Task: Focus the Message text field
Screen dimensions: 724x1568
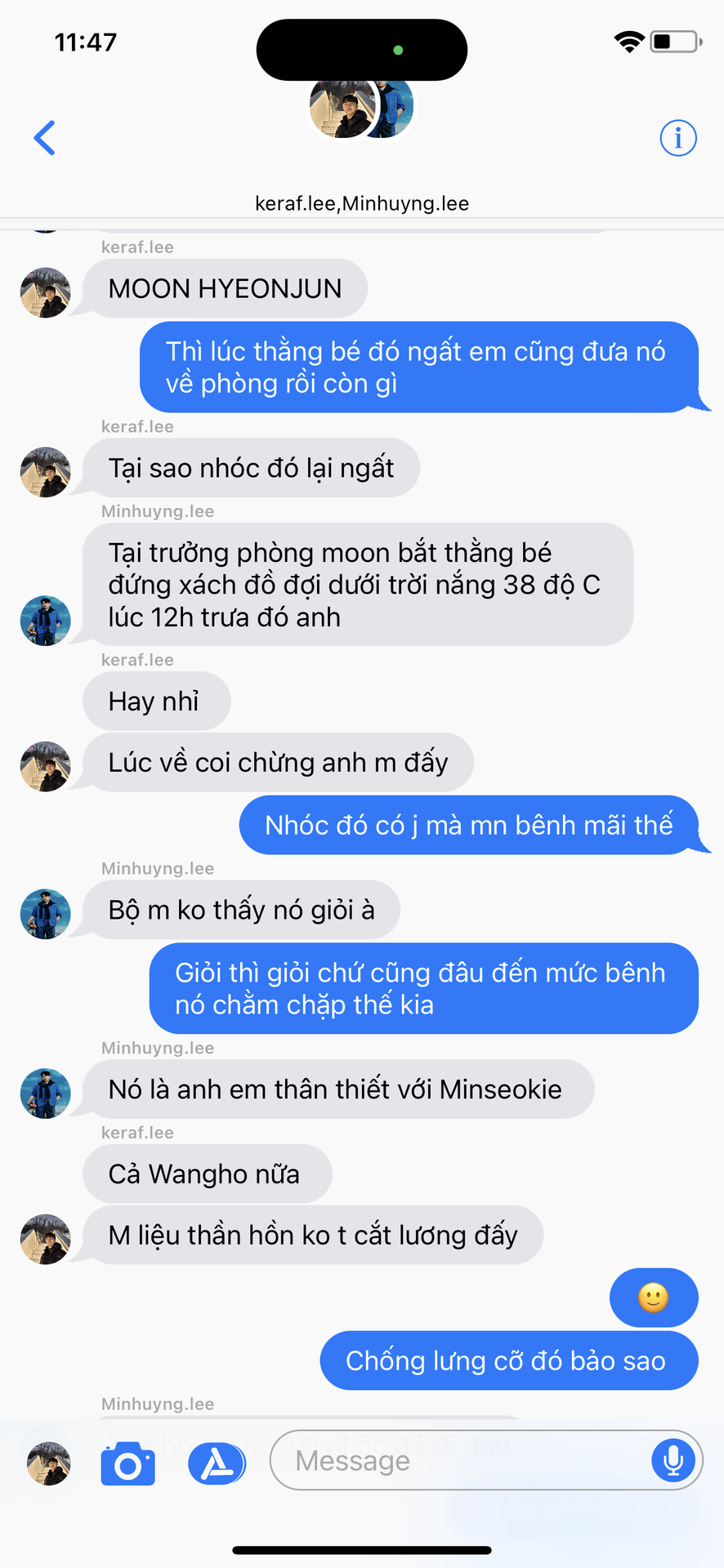Action: tap(458, 1460)
